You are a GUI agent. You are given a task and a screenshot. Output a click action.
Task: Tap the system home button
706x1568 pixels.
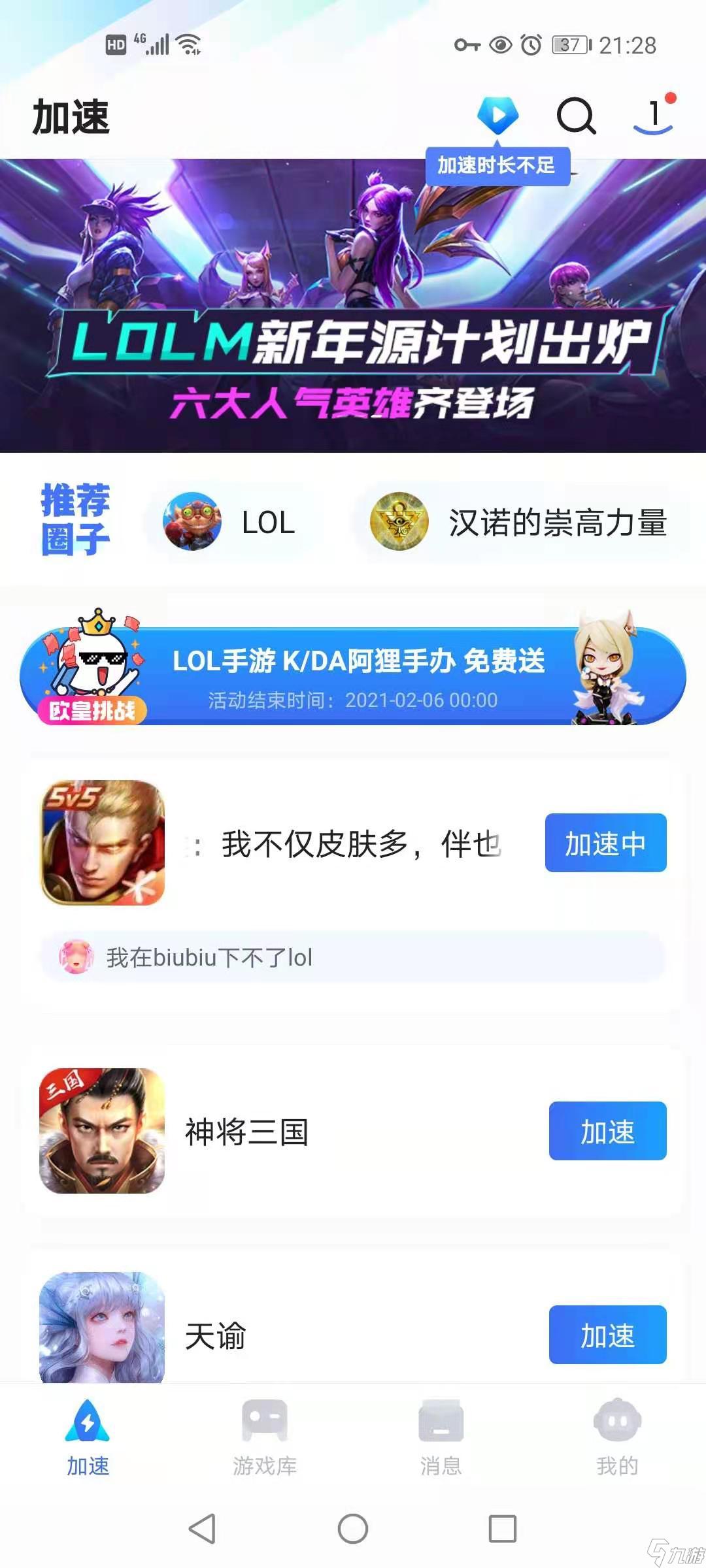click(x=353, y=1529)
